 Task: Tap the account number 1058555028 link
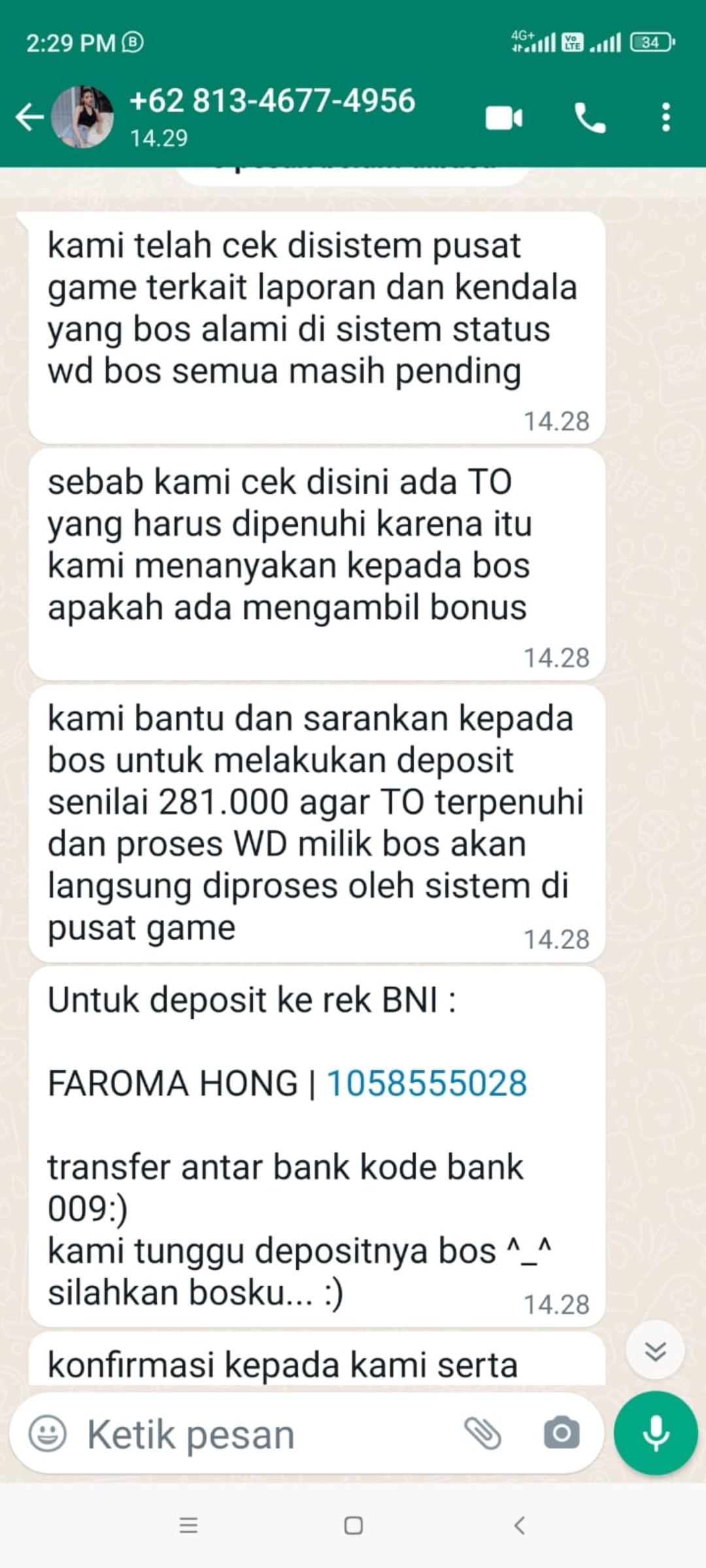coord(426,1084)
